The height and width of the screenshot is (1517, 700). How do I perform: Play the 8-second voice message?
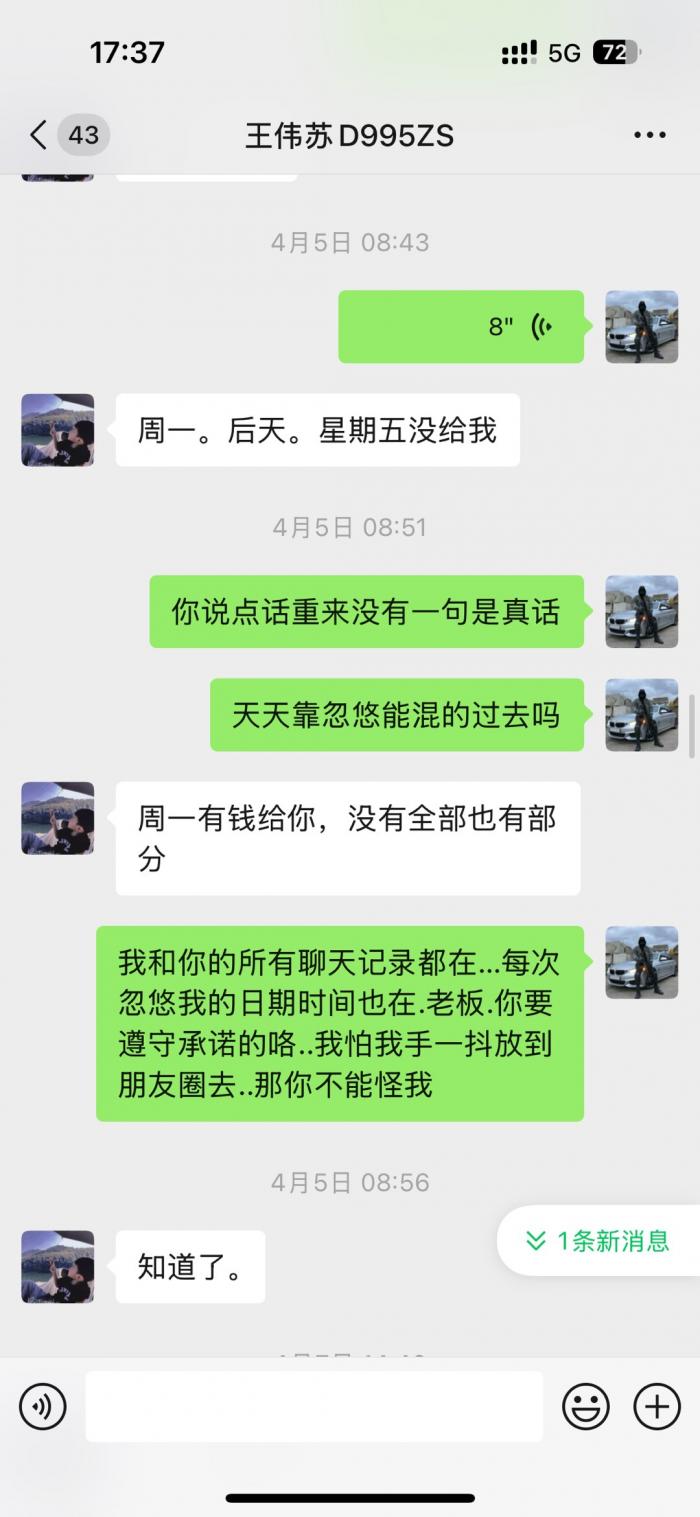point(461,327)
